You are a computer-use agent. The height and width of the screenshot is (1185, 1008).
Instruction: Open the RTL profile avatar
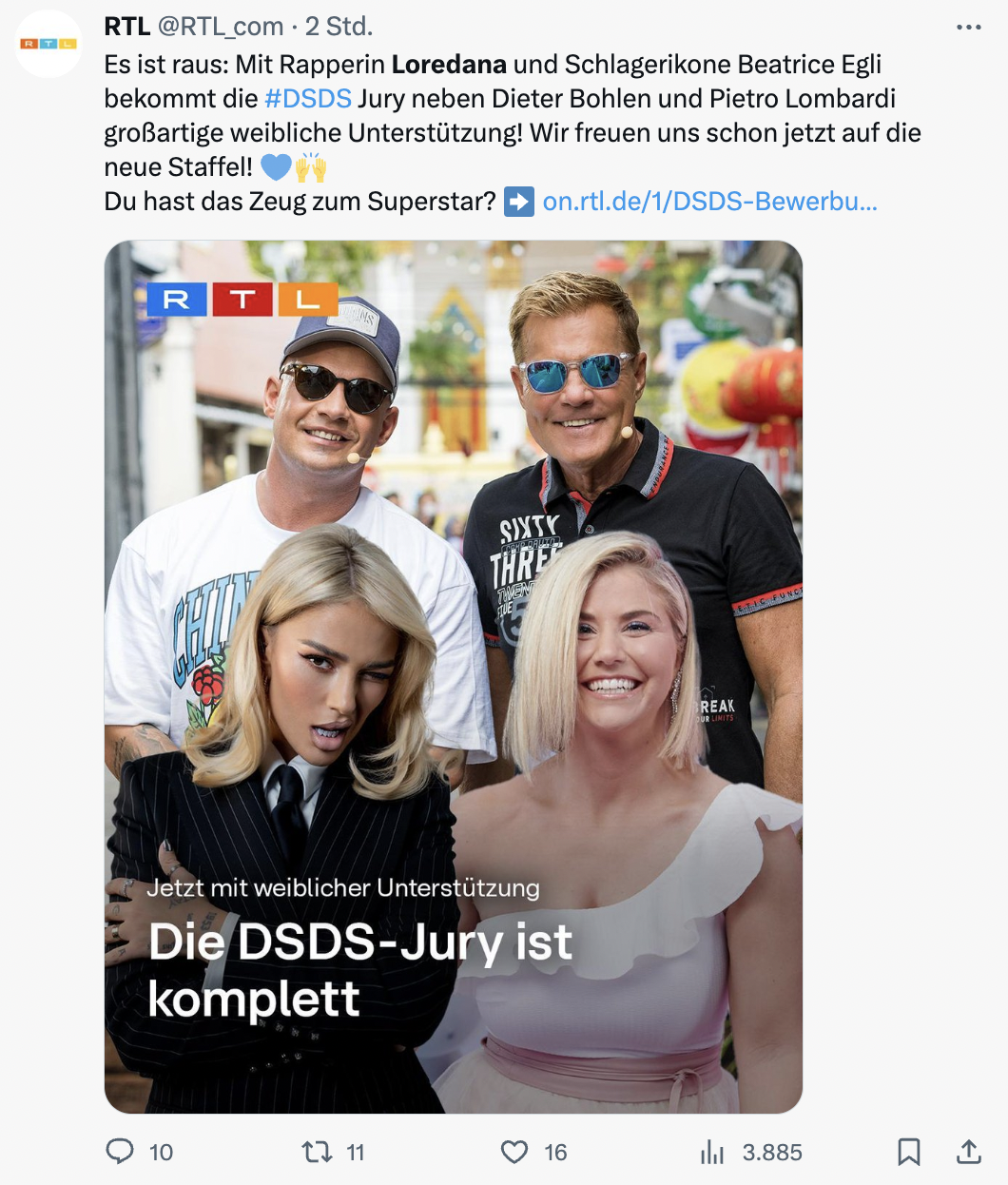point(48,44)
